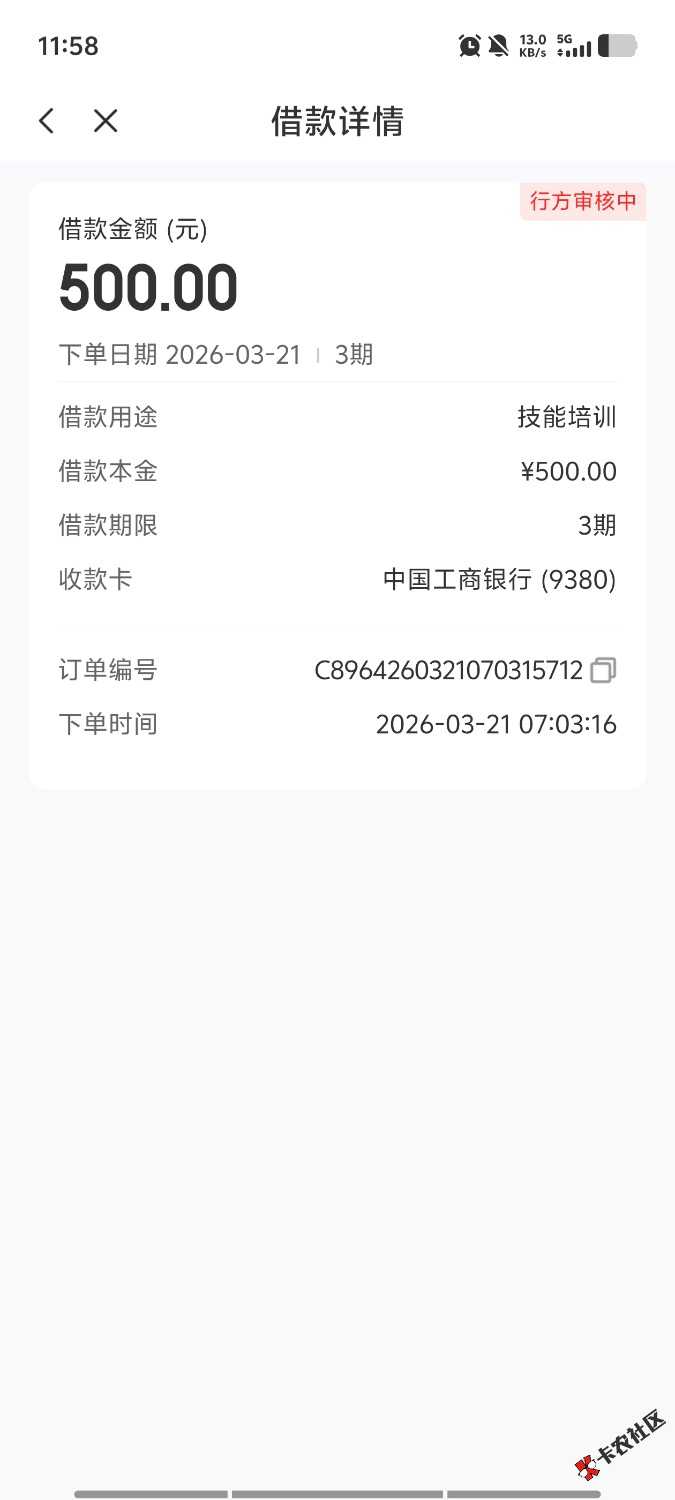Close the 借款详情 page with the X
675x1500 pixels.
point(105,121)
